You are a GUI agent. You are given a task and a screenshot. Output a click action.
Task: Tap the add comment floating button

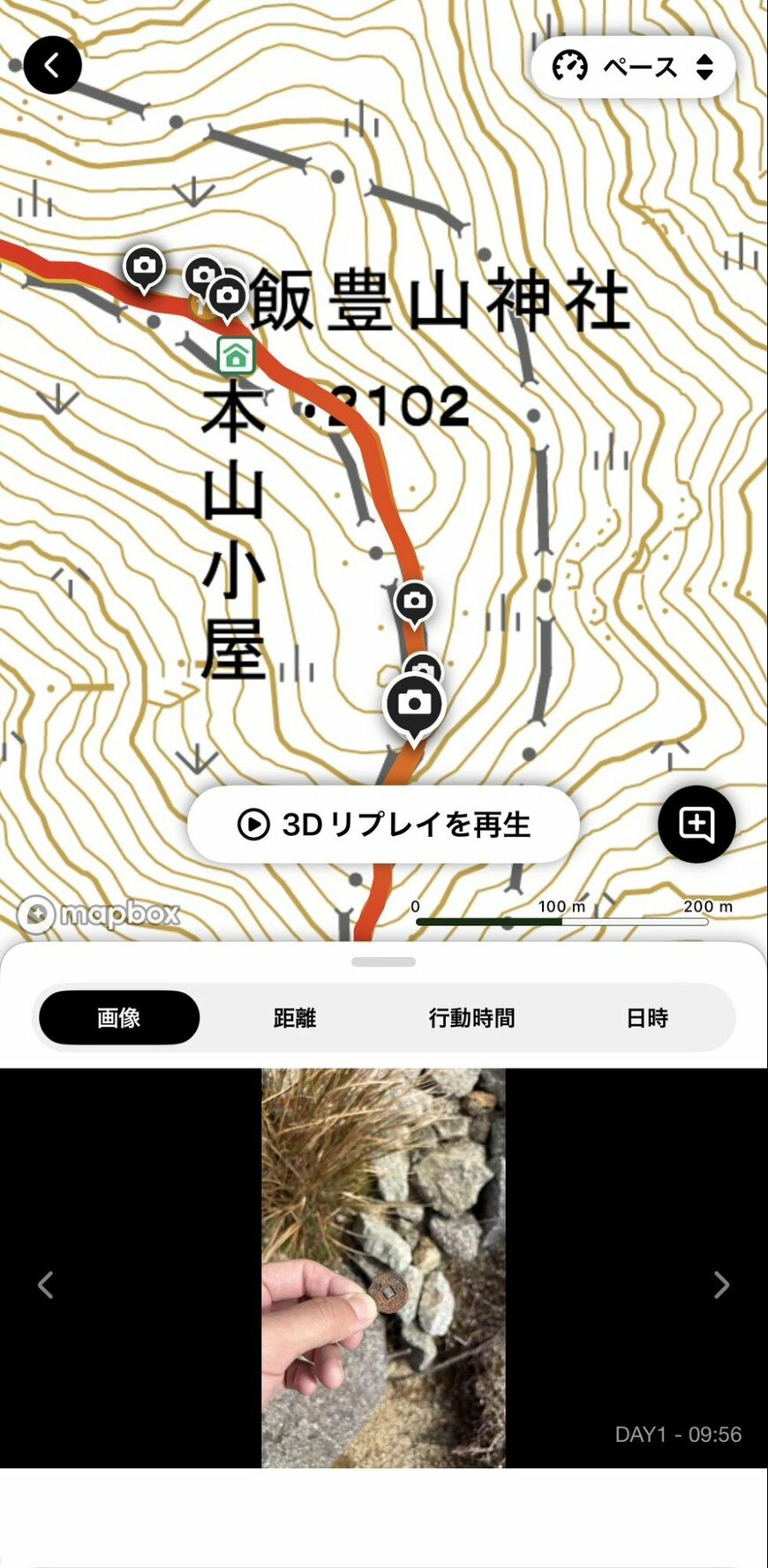(x=696, y=824)
